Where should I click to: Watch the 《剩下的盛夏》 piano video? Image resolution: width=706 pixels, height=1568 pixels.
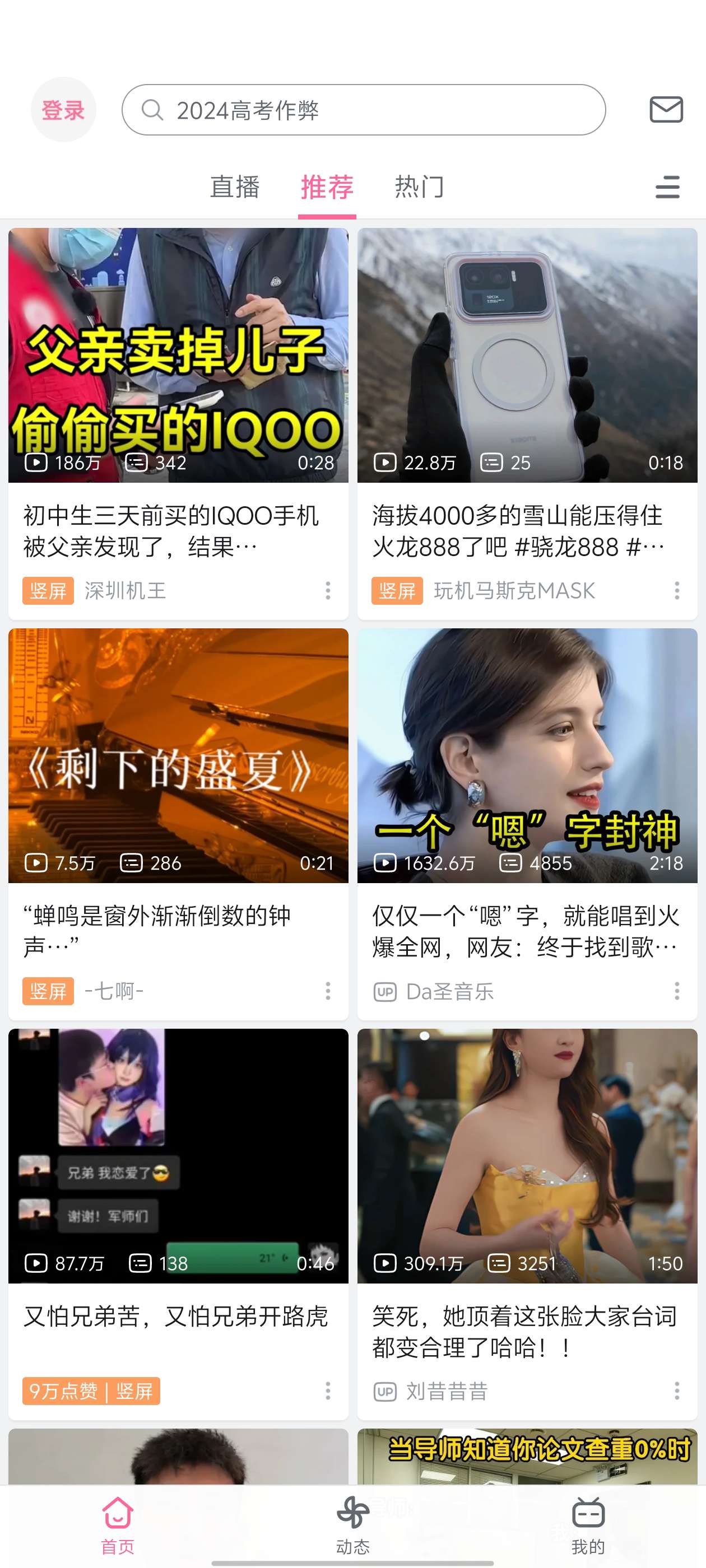pyautogui.click(x=178, y=755)
